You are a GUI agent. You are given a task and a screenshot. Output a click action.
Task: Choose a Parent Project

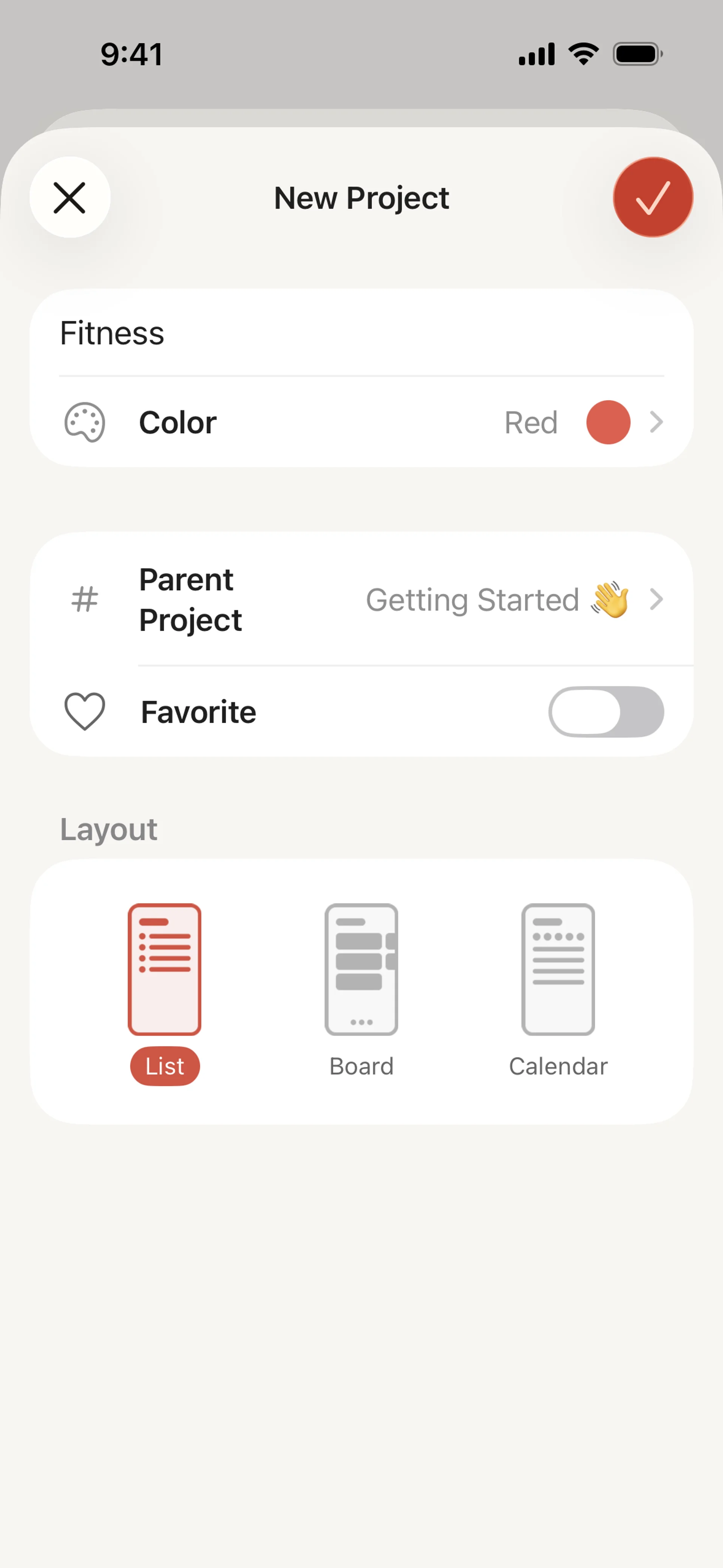click(361, 599)
